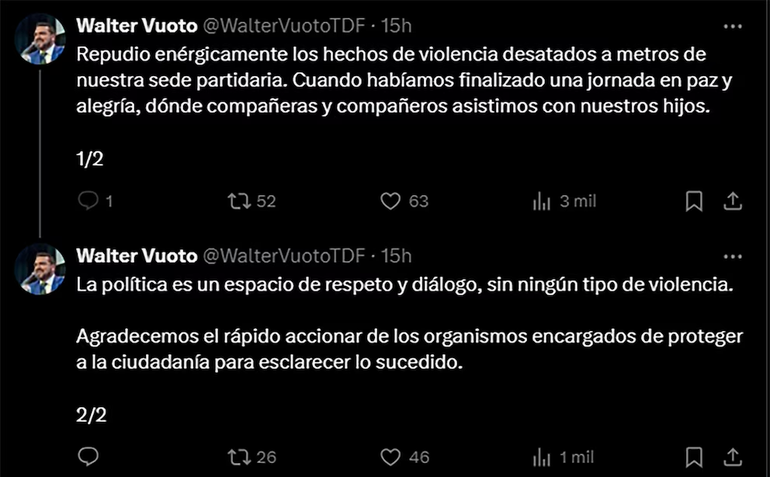The width and height of the screenshot is (770, 477).
Task: Bookmark the 2/2 tweet
Action: pyautogui.click(x=694, y=457)
